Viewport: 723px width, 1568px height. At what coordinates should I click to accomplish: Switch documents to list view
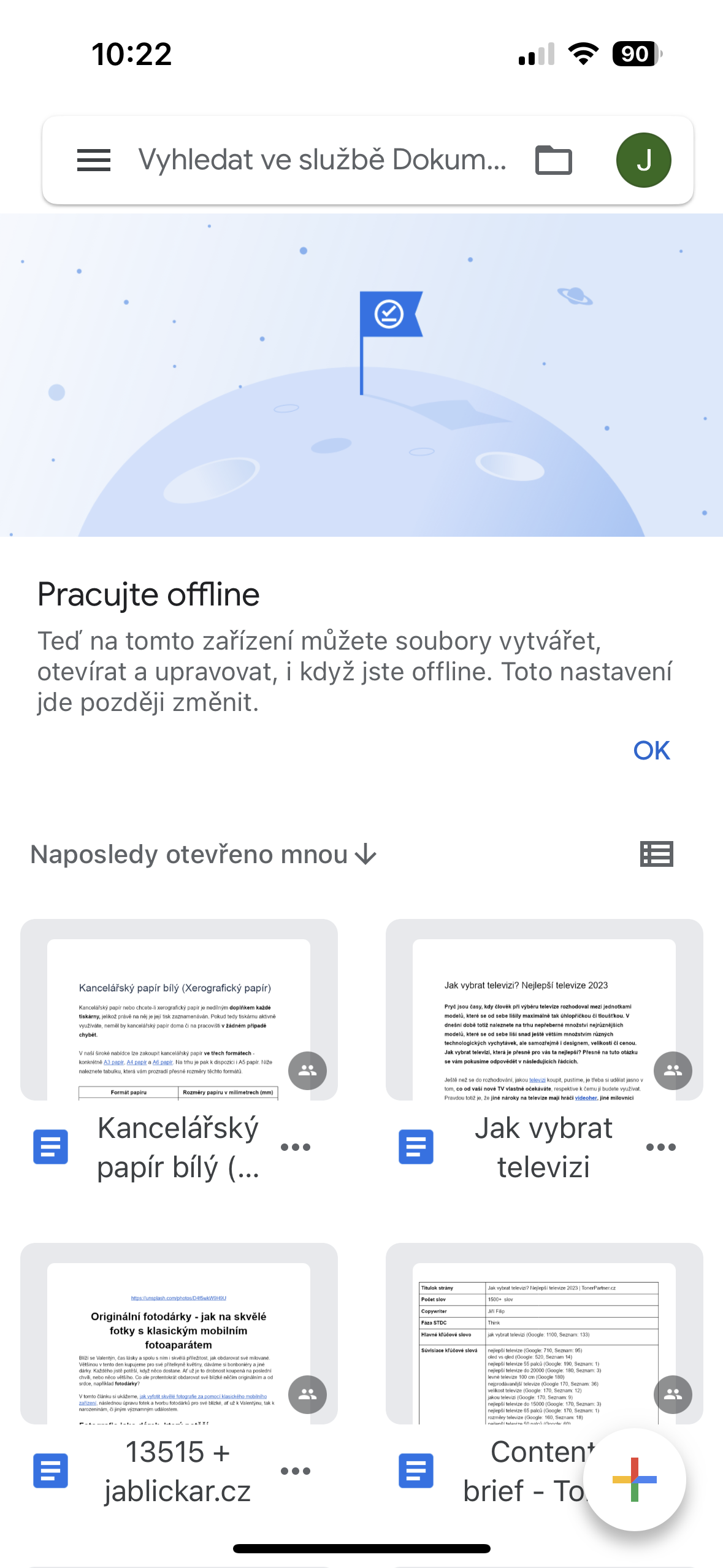656,854
